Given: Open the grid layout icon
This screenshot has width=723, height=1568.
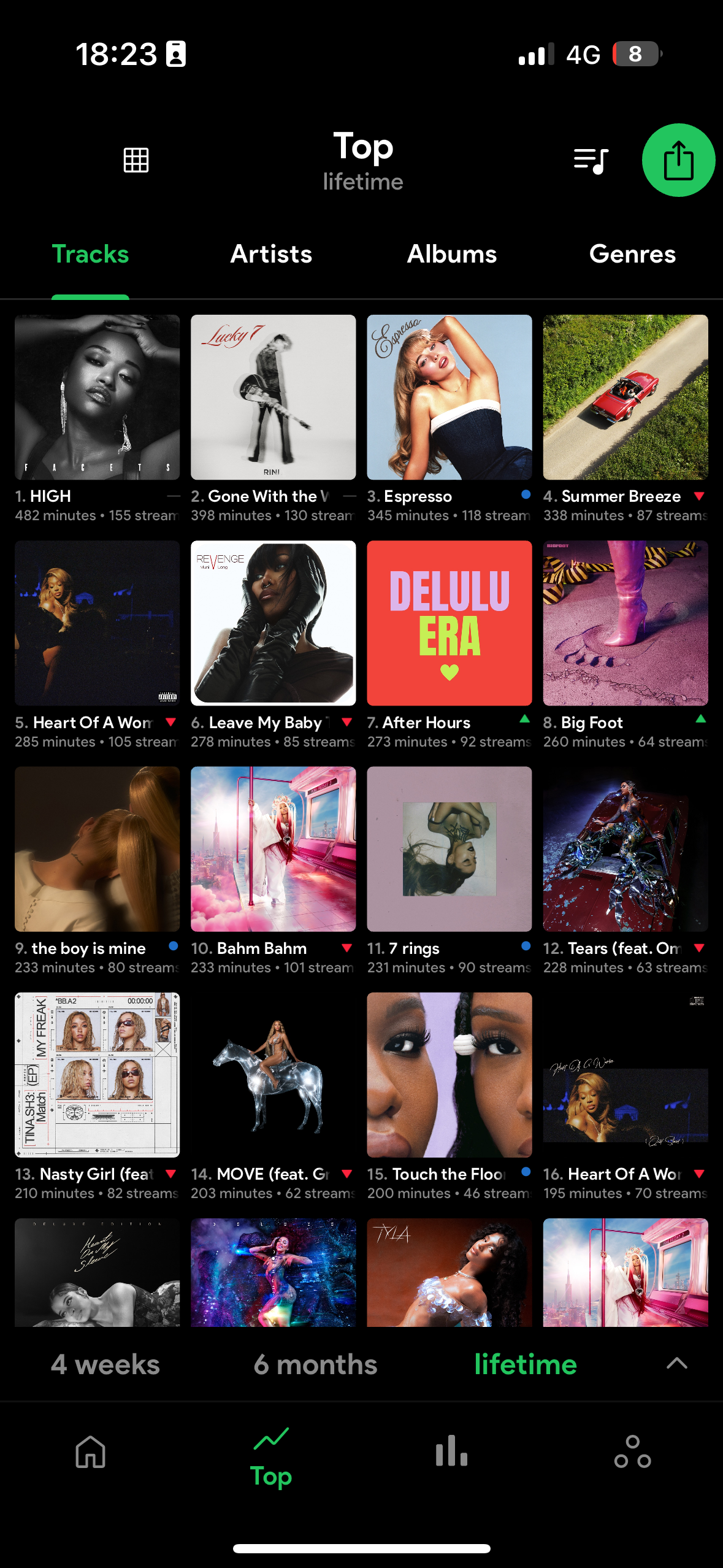Looking at the screenshot, I should (x=136, y=160).
